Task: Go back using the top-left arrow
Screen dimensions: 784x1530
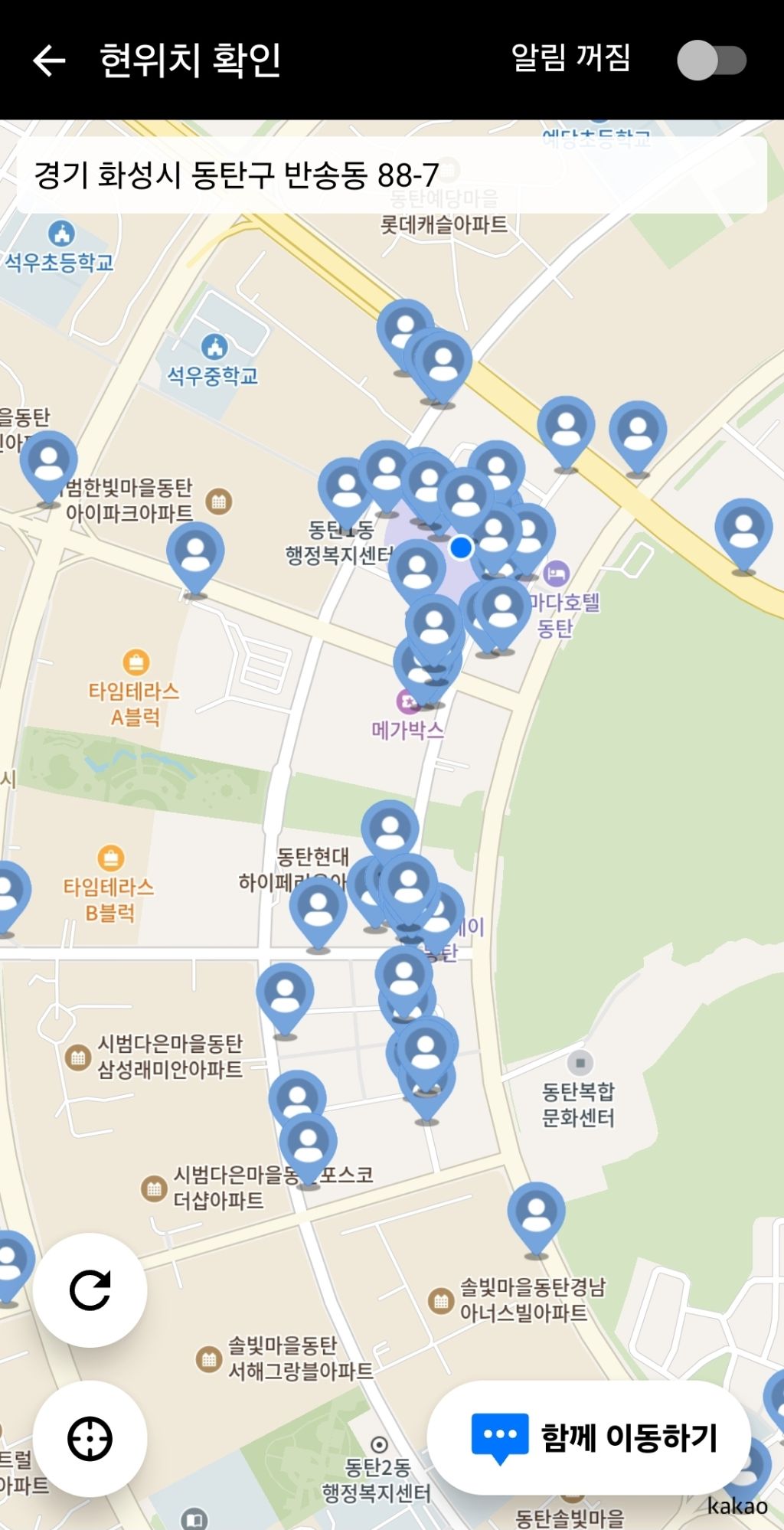Action: pos(49,60)
